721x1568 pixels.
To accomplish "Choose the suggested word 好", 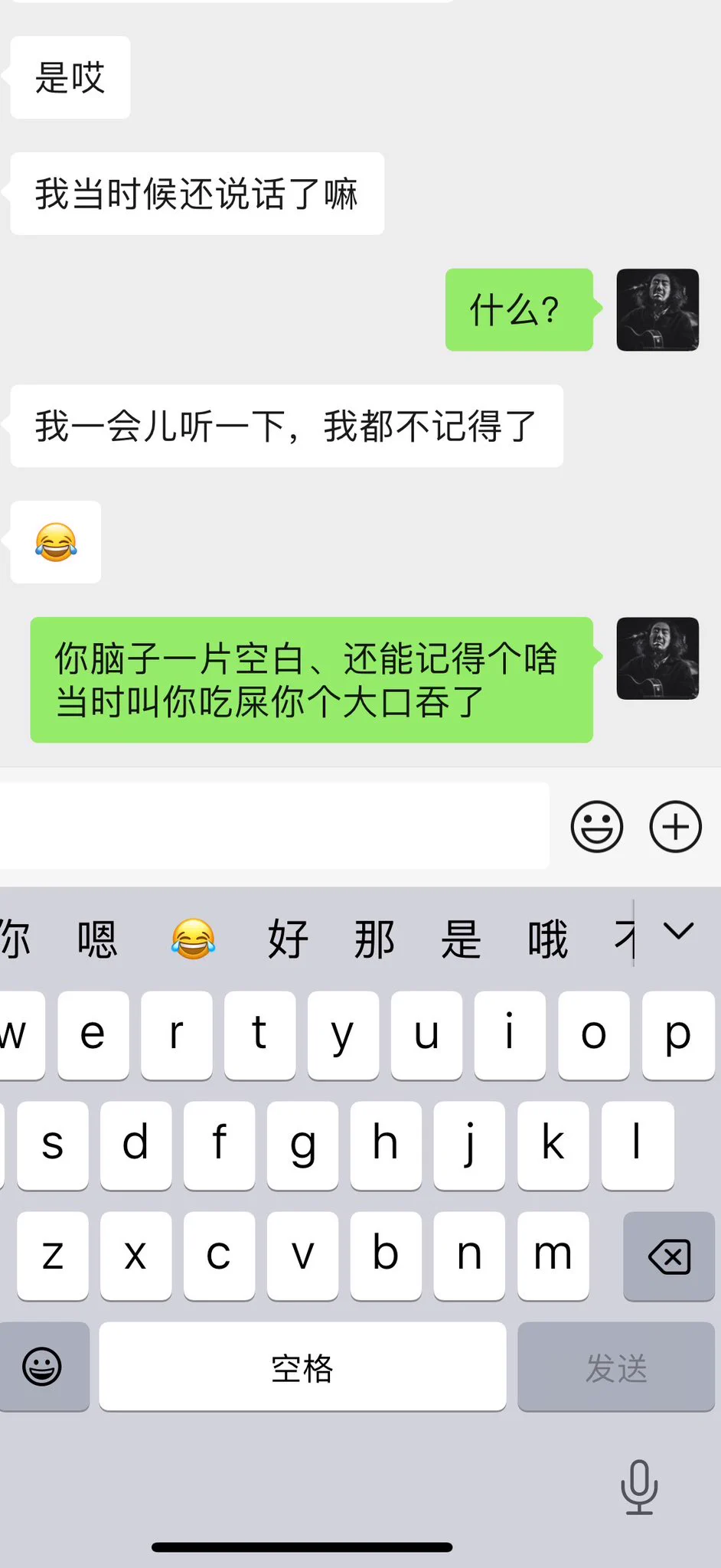I will pyautogui.click(x=289, y=939).
